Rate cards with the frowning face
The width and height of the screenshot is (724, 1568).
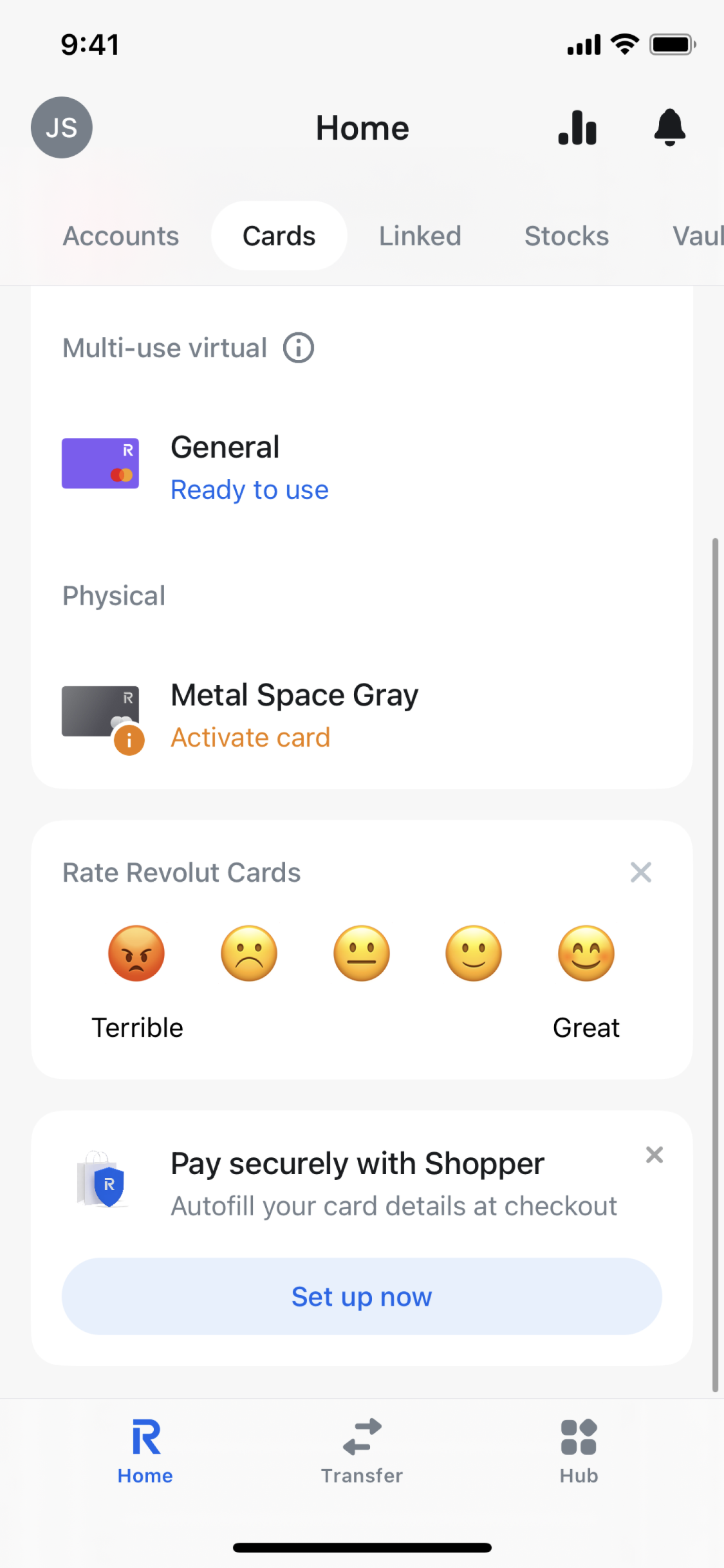(x=249, y=953)
